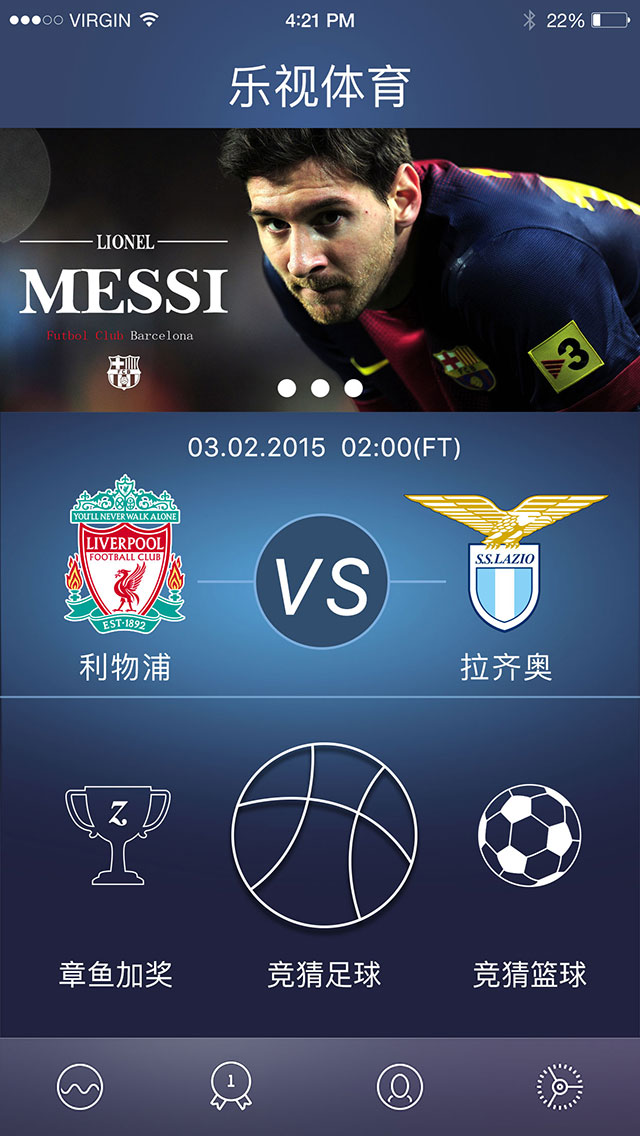Tap the banner page indicator dots
The image size is (640, 1136).
coord(320,388)
